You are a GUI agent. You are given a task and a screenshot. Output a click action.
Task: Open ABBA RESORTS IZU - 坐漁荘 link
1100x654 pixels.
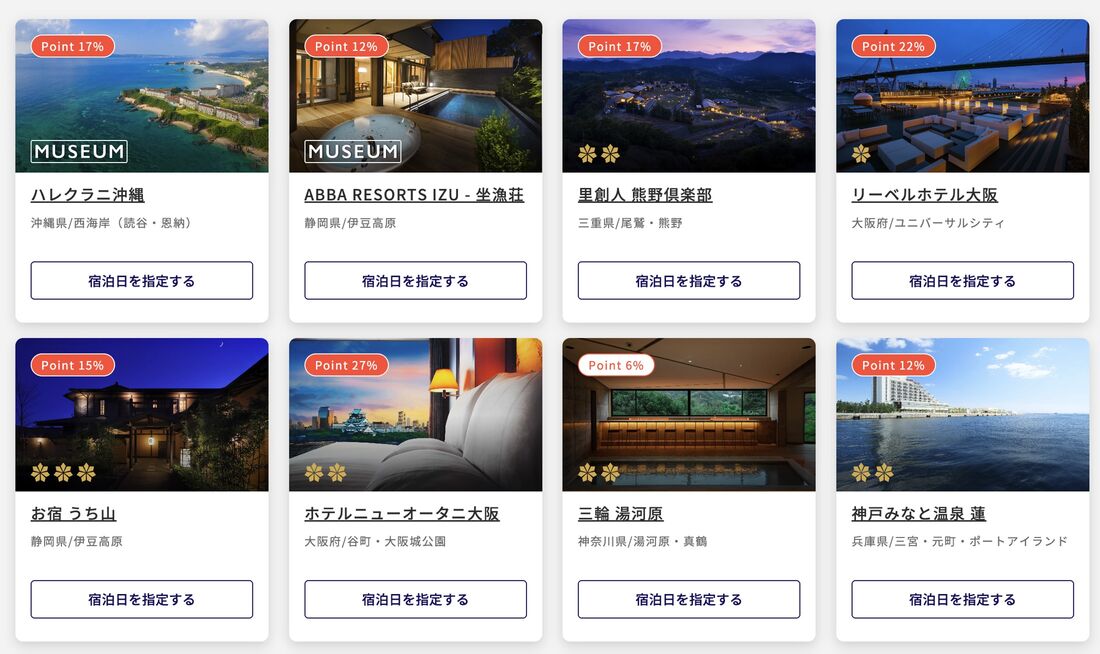(x=414, y=195)
